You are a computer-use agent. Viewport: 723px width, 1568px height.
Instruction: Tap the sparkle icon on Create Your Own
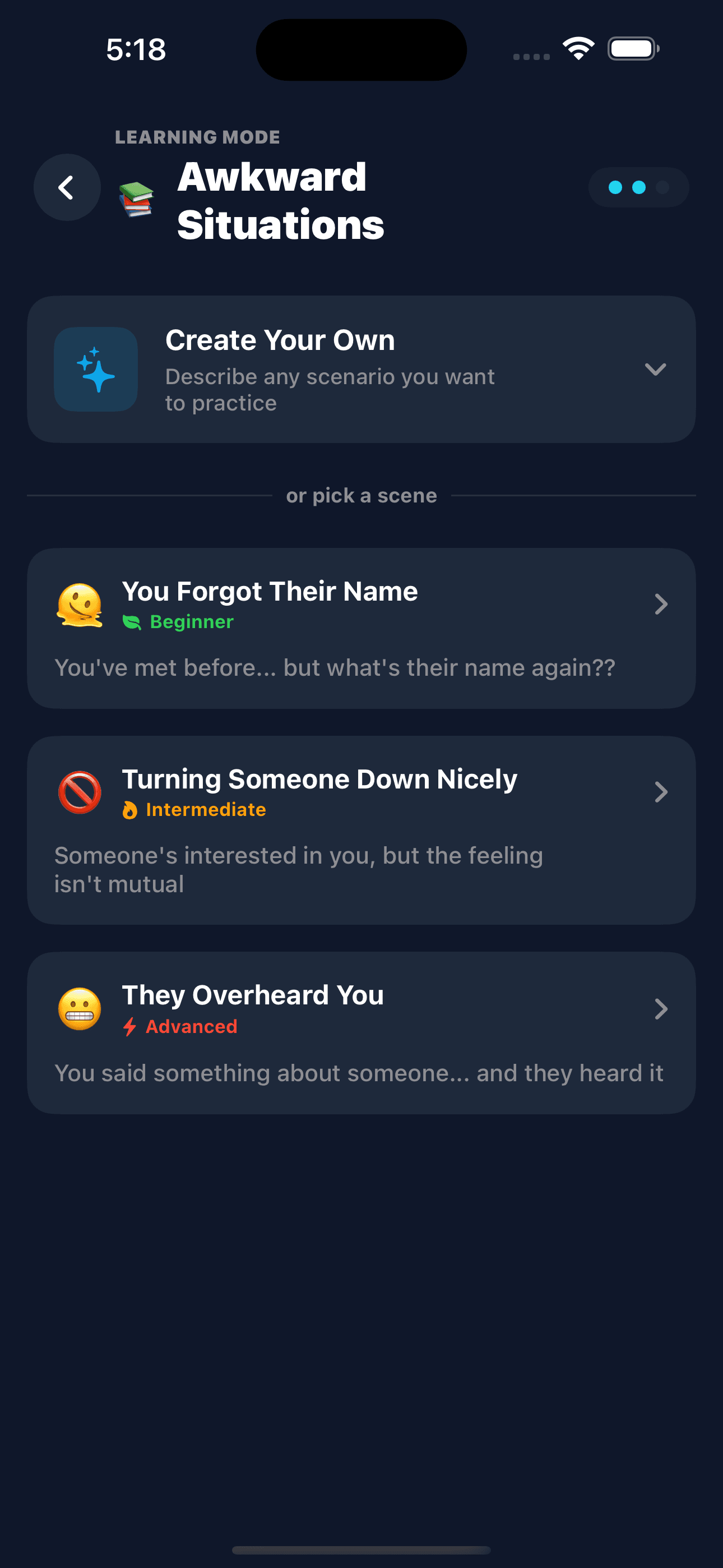click(x=95, y=369)
